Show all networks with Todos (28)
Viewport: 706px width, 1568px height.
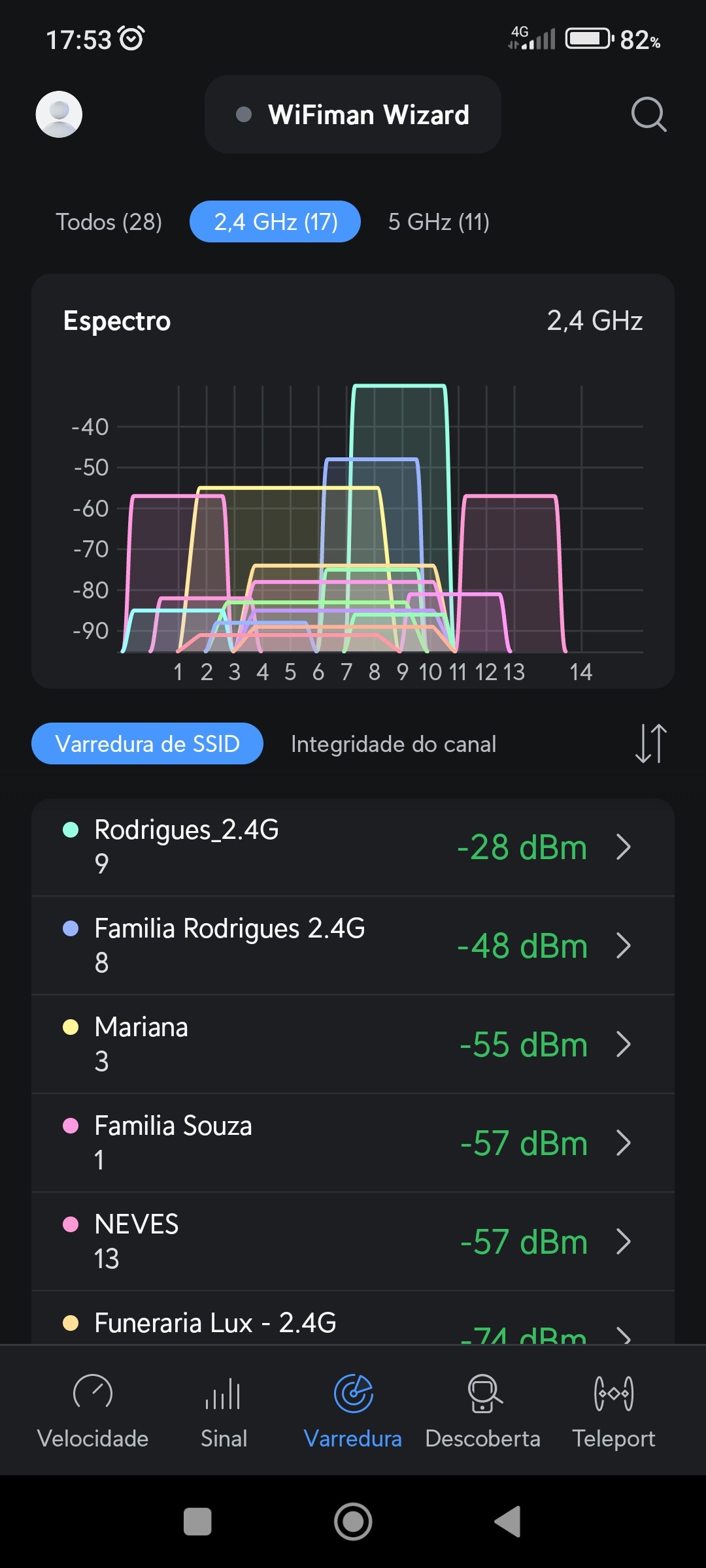pos(109,222)
